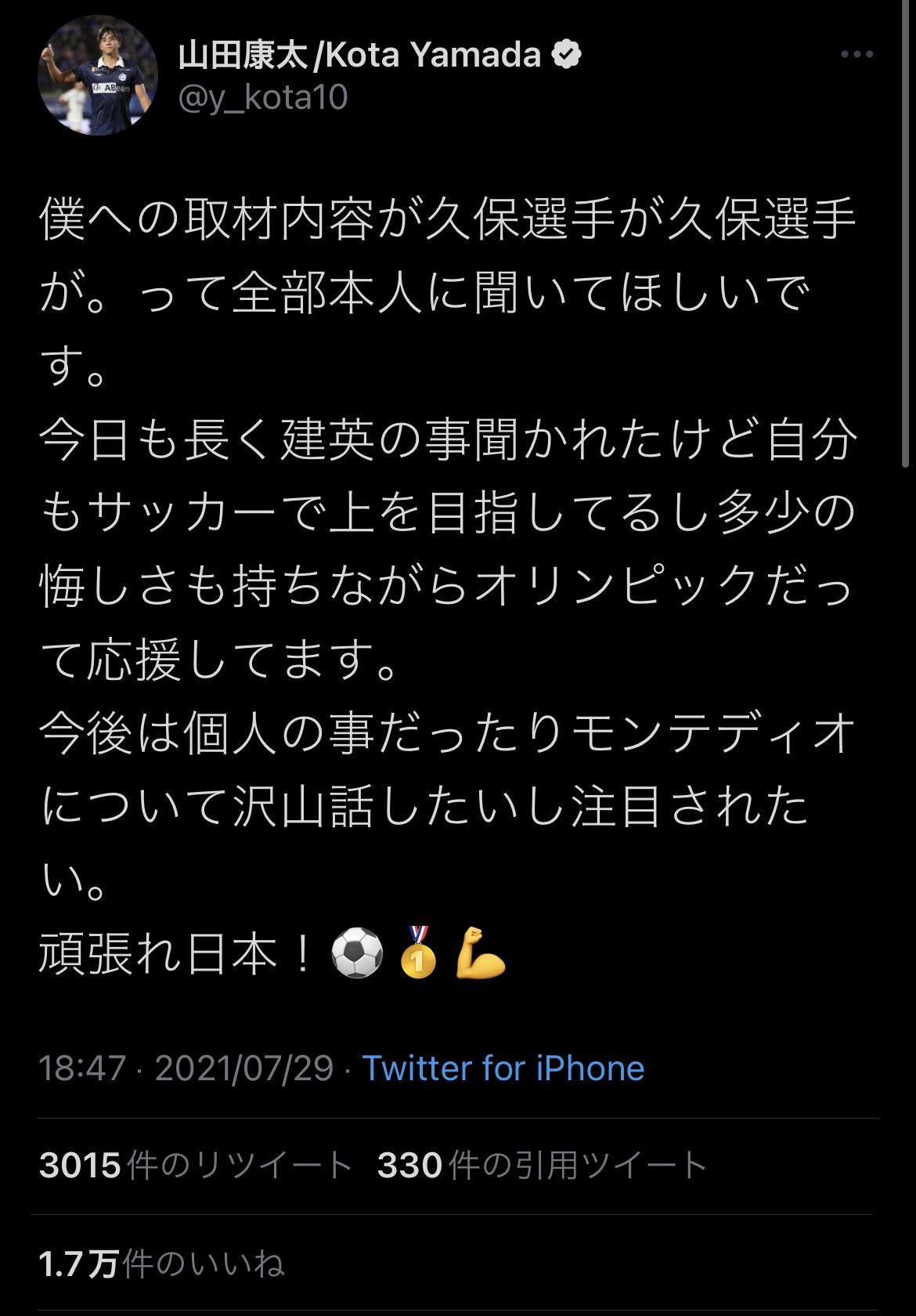
Task: Show the 1.7万 likes list
Action: (x=161, y=1264)
